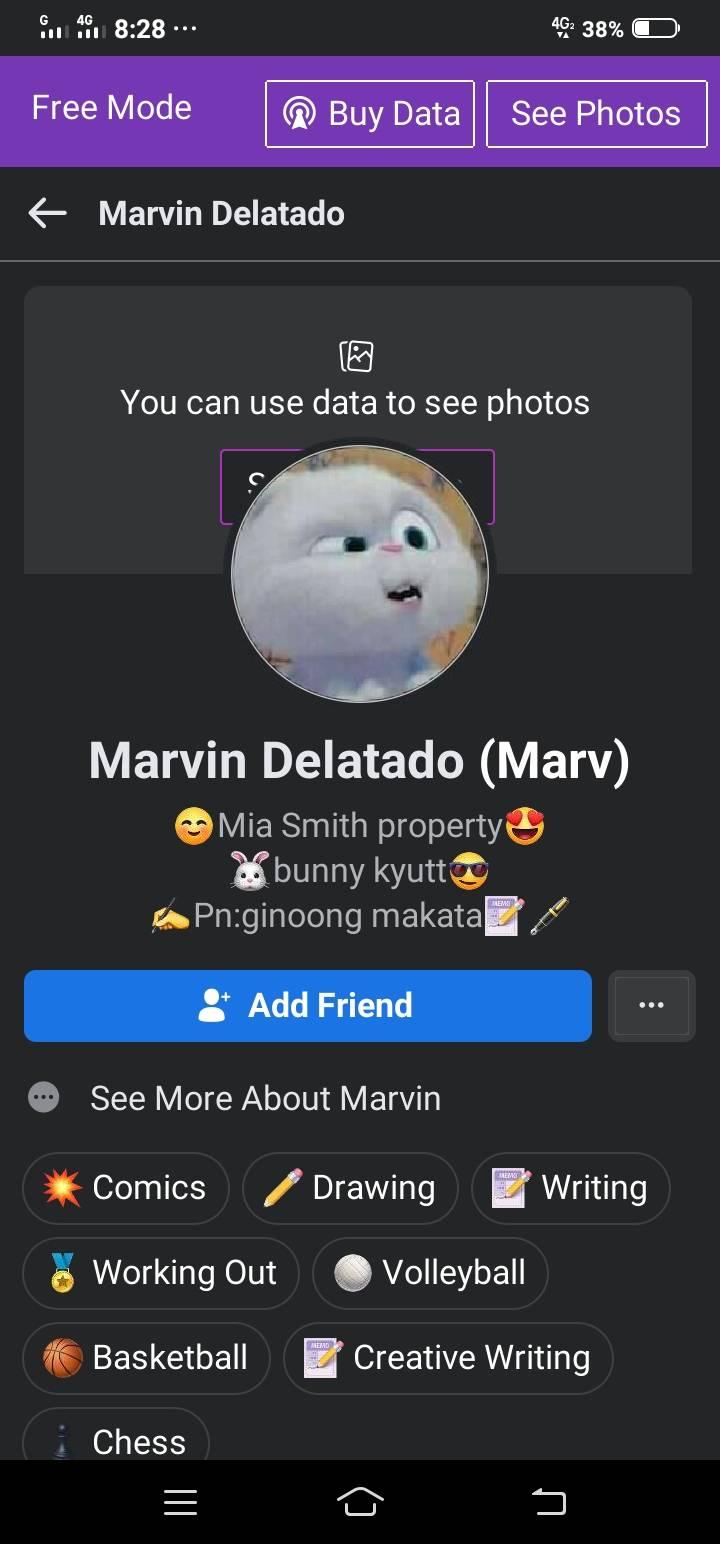The image size is (720, 1544).
Task: Select the Comics hobby chip
Action: pyautogui.click(x=126, y=1188)
